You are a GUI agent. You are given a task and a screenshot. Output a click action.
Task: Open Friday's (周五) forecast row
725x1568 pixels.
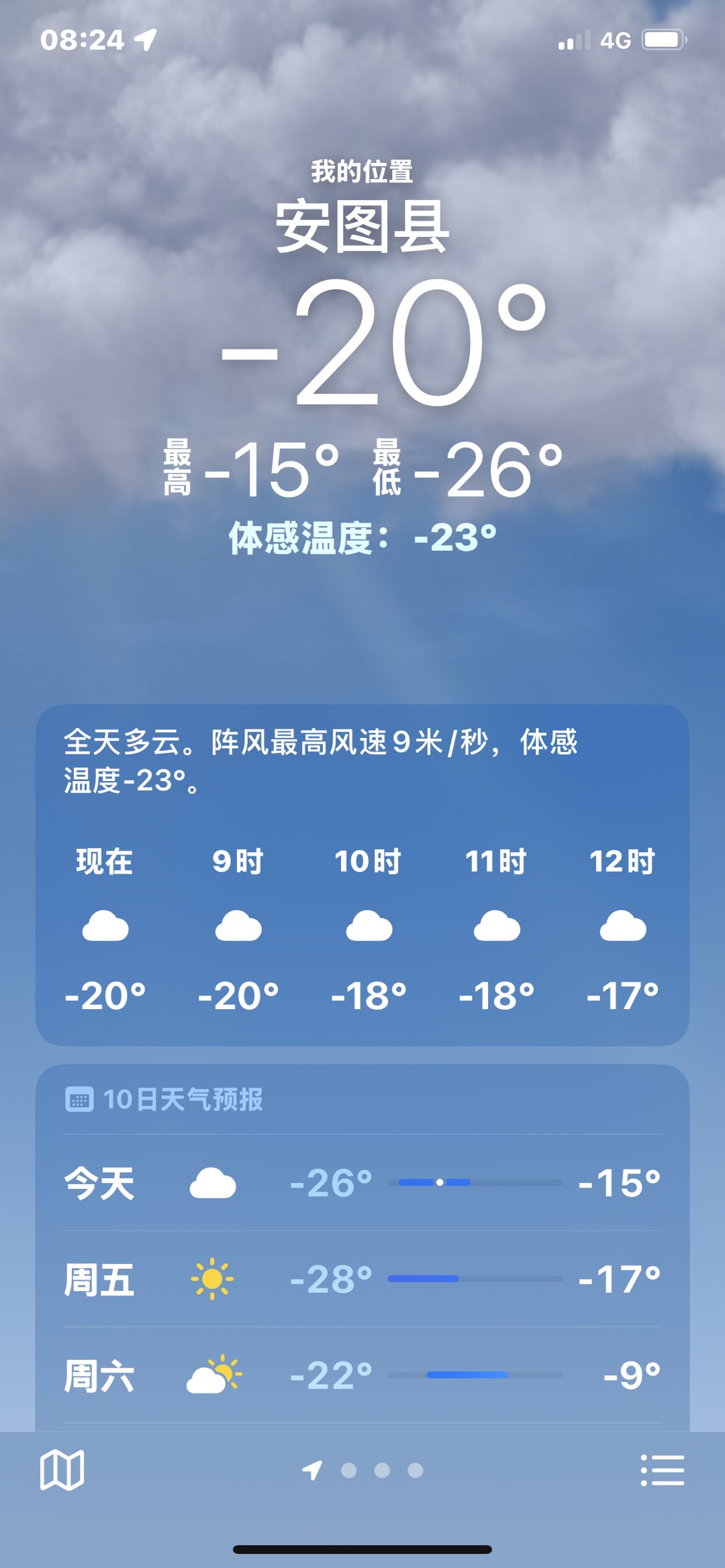click(x=362, y=1279)
